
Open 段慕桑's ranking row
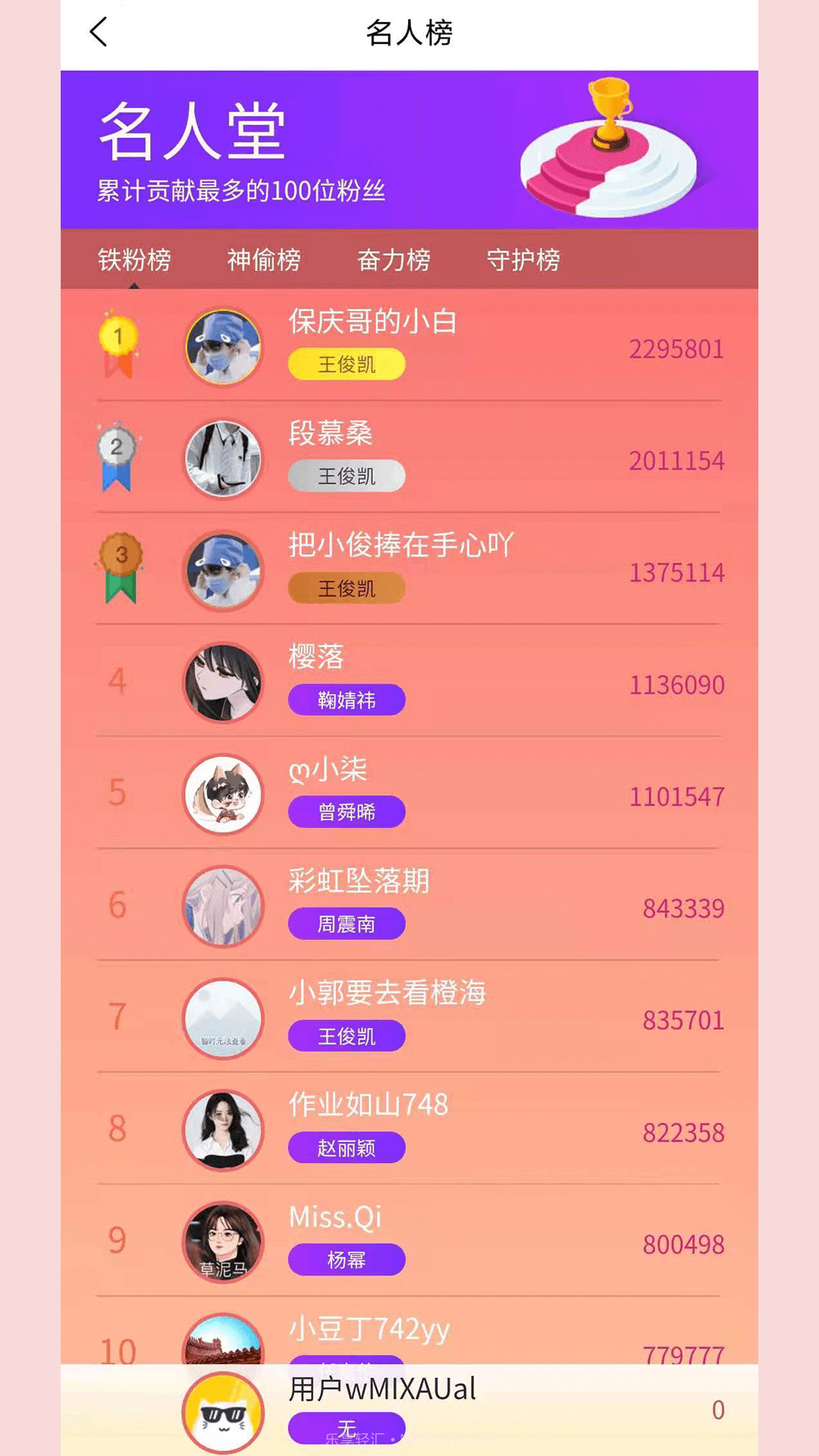click(409, 457)
